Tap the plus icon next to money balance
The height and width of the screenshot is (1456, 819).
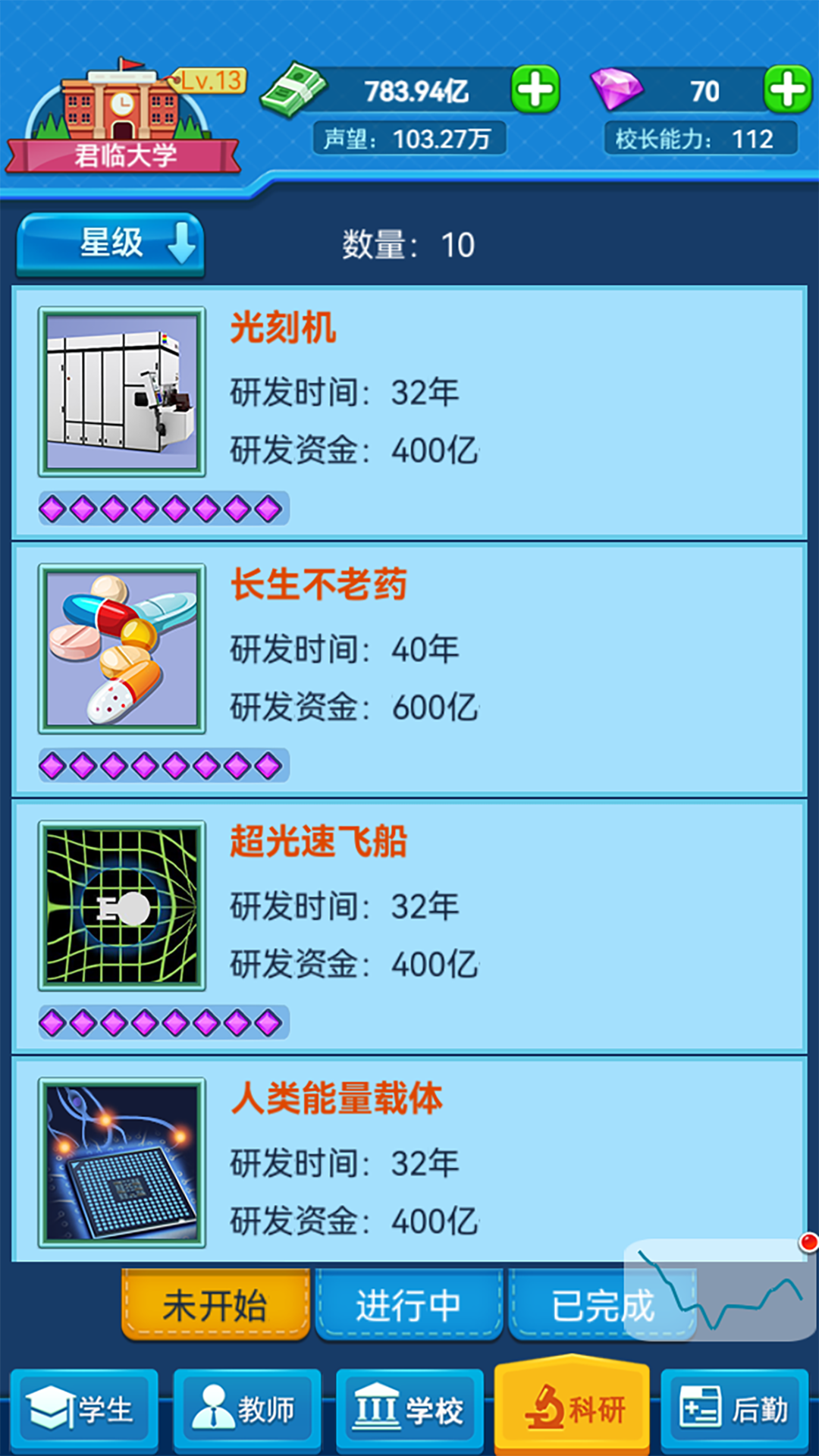coord(535,90)
